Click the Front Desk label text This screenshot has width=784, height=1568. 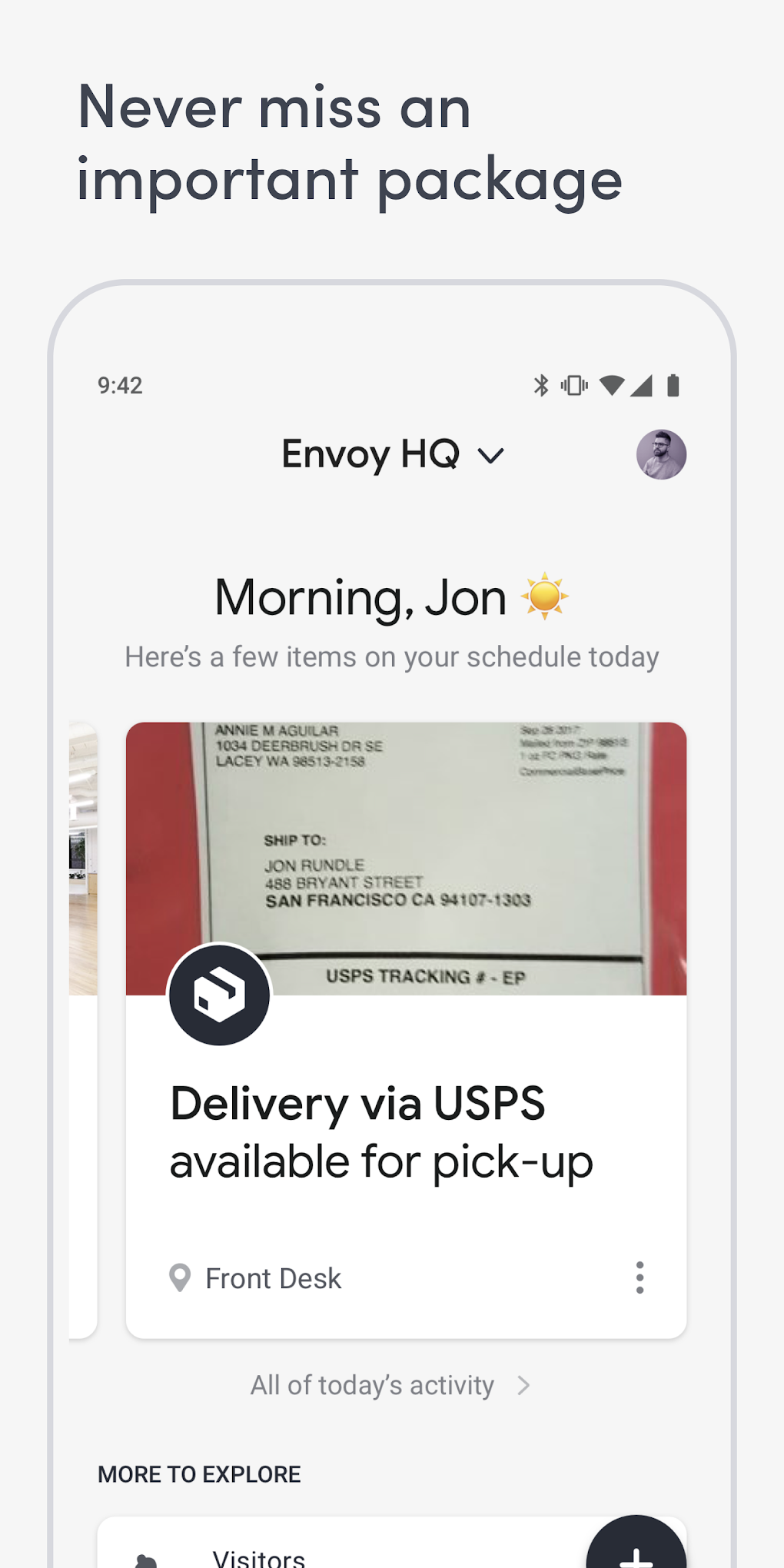[x=272, y=1277]
